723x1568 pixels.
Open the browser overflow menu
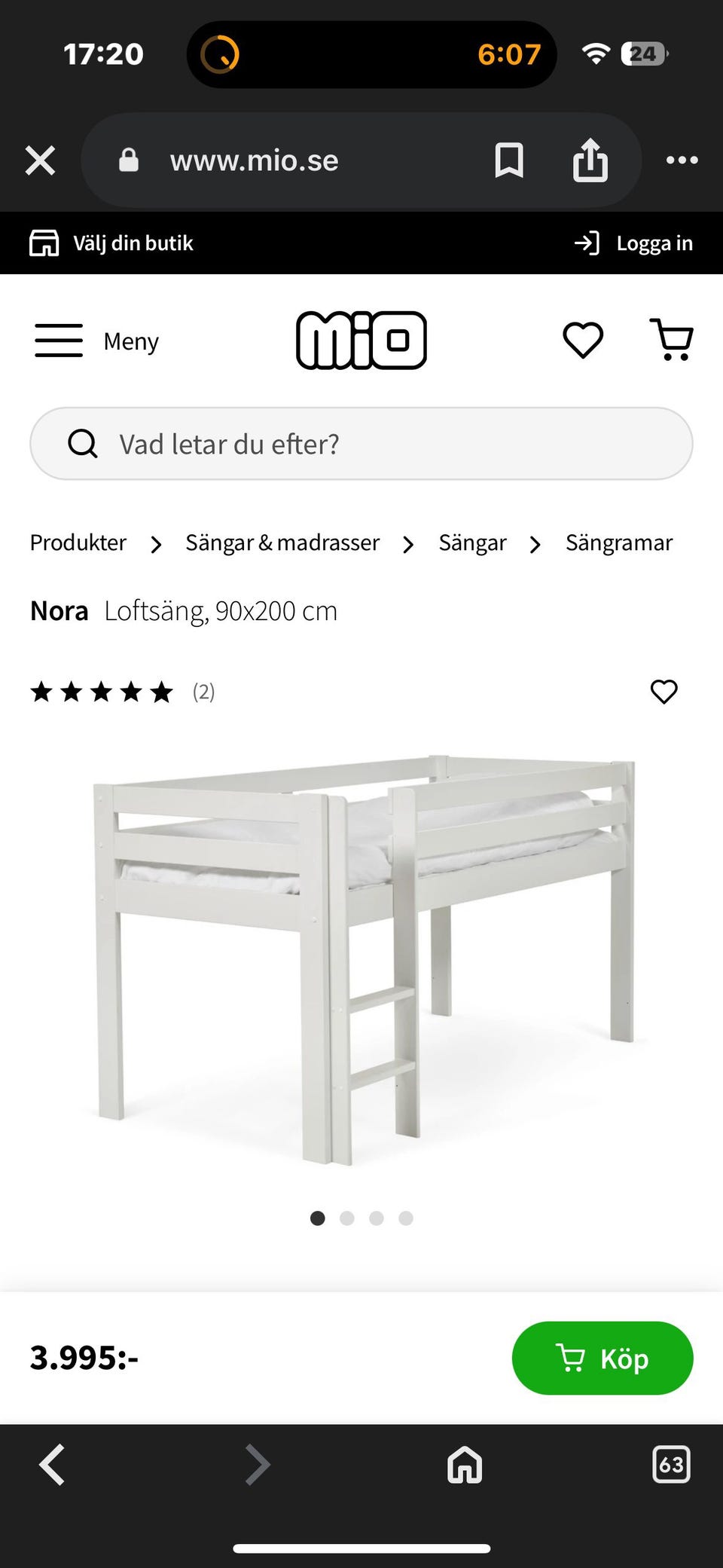682,160
